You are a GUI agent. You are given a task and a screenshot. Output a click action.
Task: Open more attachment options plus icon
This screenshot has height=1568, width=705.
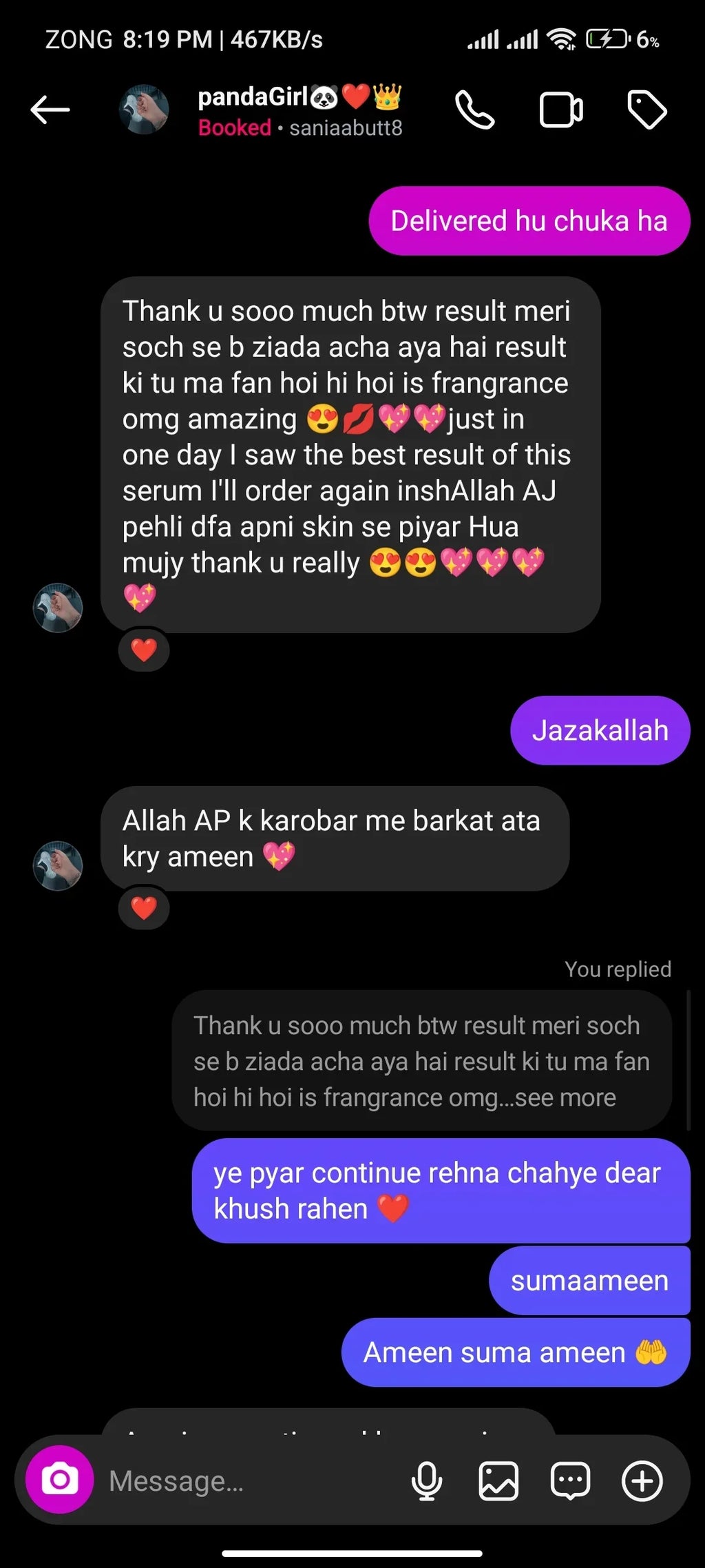642,1481
